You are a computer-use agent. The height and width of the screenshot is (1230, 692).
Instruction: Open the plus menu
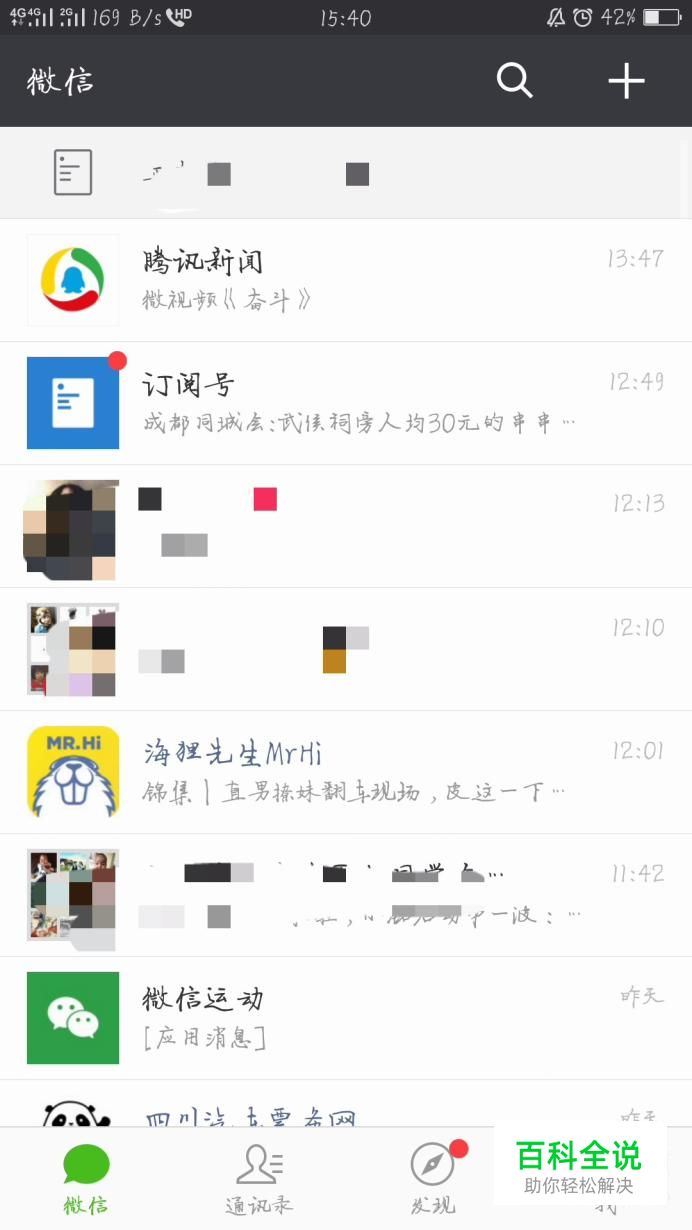point(627,81)
